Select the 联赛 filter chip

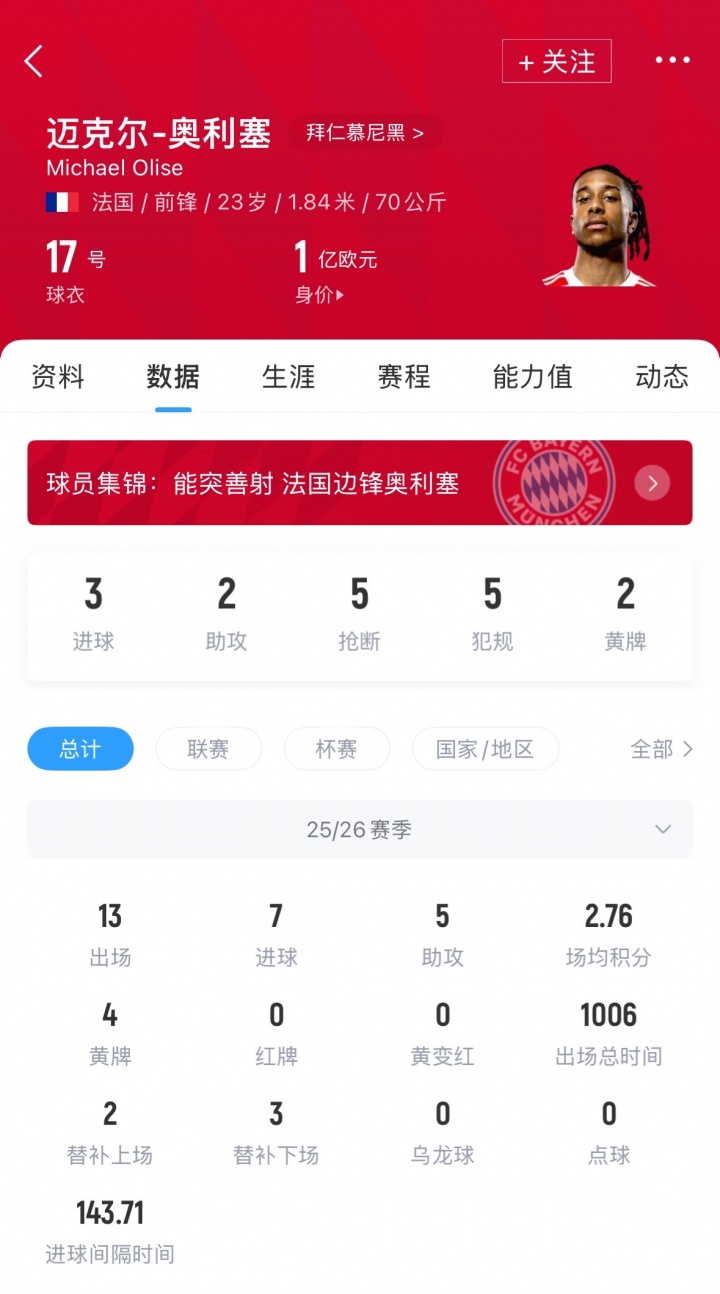208,748
